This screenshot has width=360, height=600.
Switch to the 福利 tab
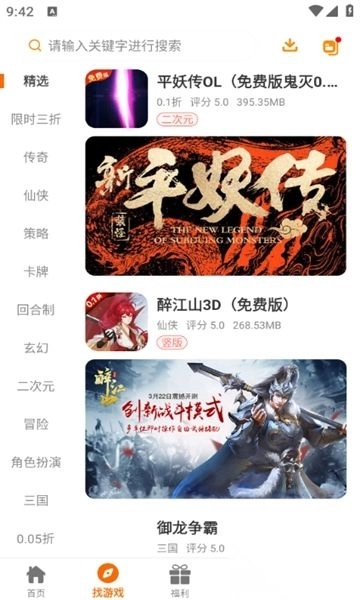tap(180, 580)
